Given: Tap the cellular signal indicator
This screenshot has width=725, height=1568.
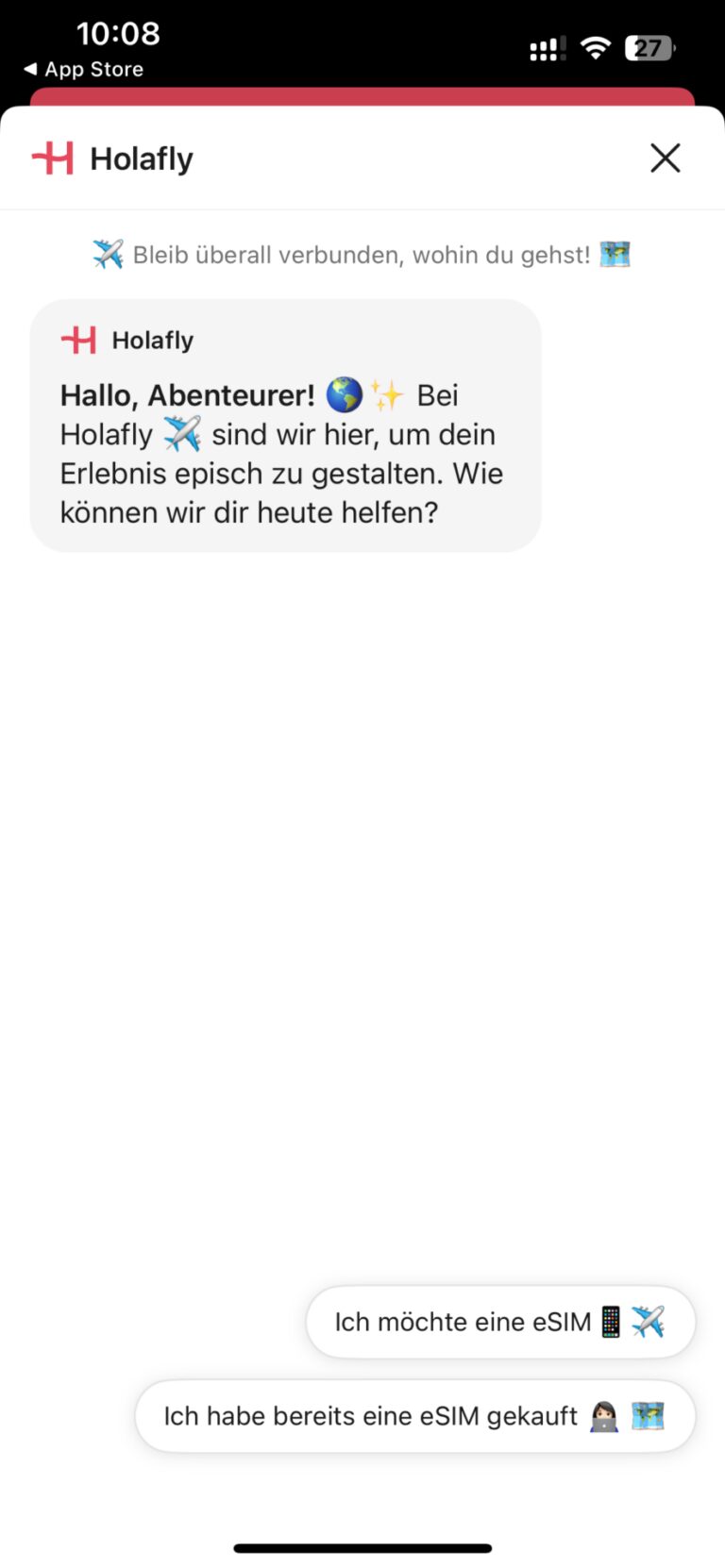Looking at the screenshot, I should 546,47.
